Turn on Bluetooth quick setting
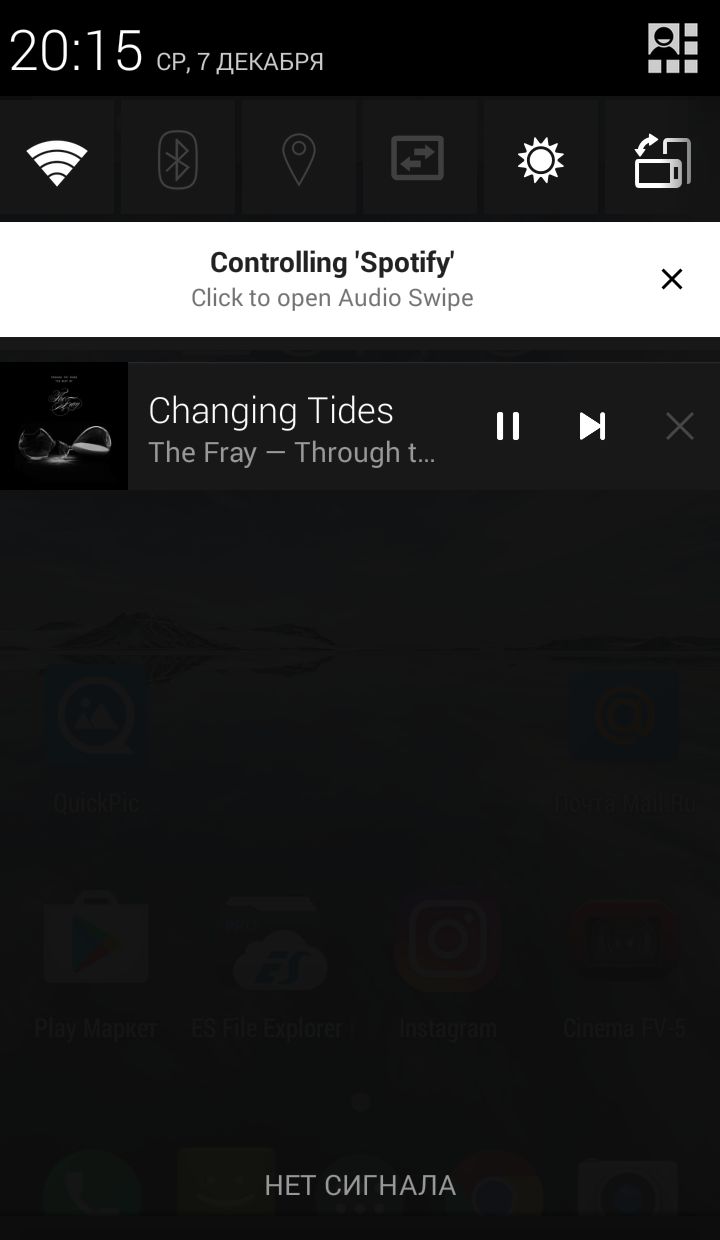The width and height of the screenshot is (720, 1240). click(x=178, y=160)
